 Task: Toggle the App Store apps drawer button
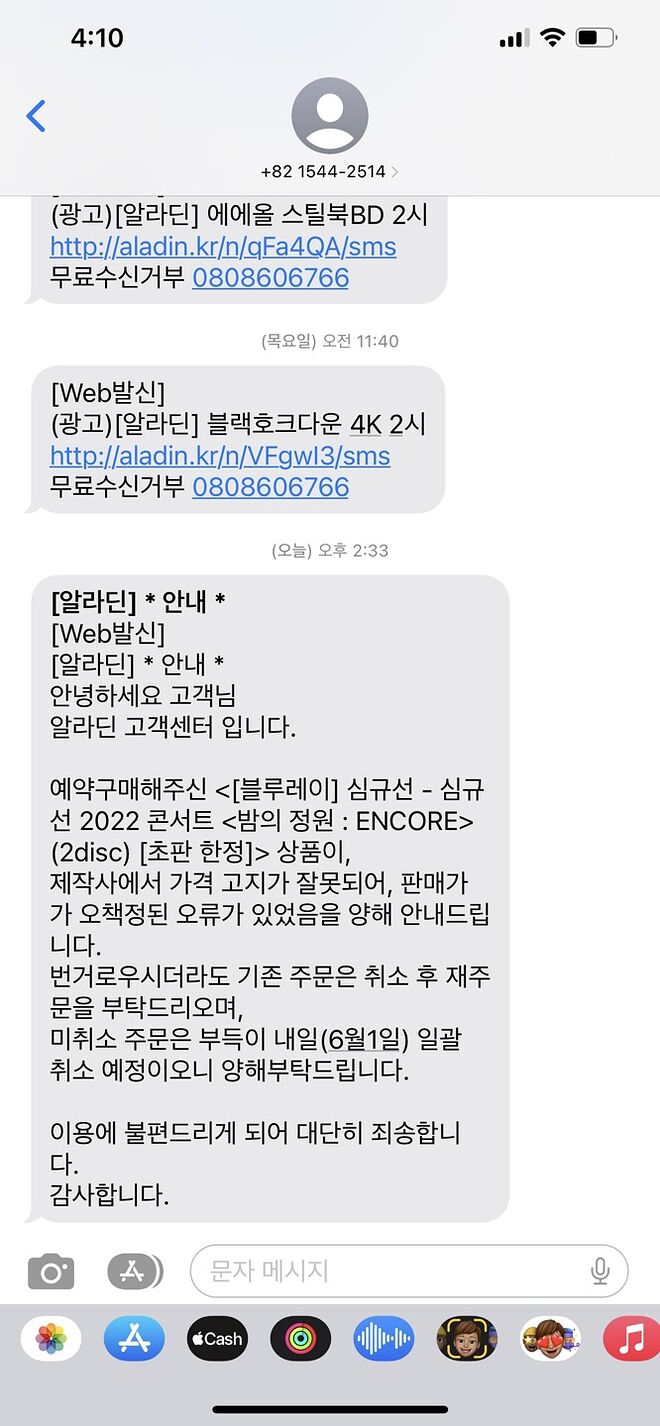click(134, 1272)
